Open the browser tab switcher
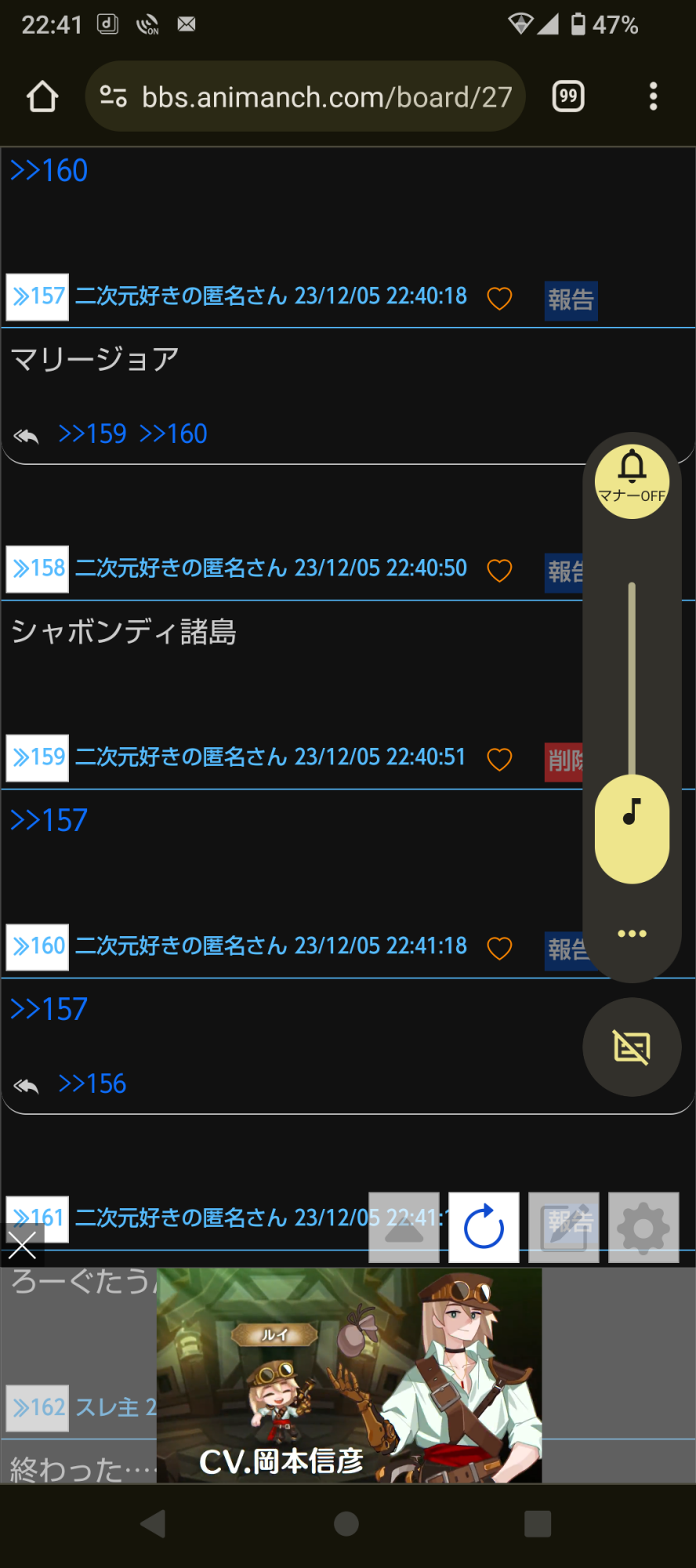The image size is (696, 1568). click(x=568, y=96)
